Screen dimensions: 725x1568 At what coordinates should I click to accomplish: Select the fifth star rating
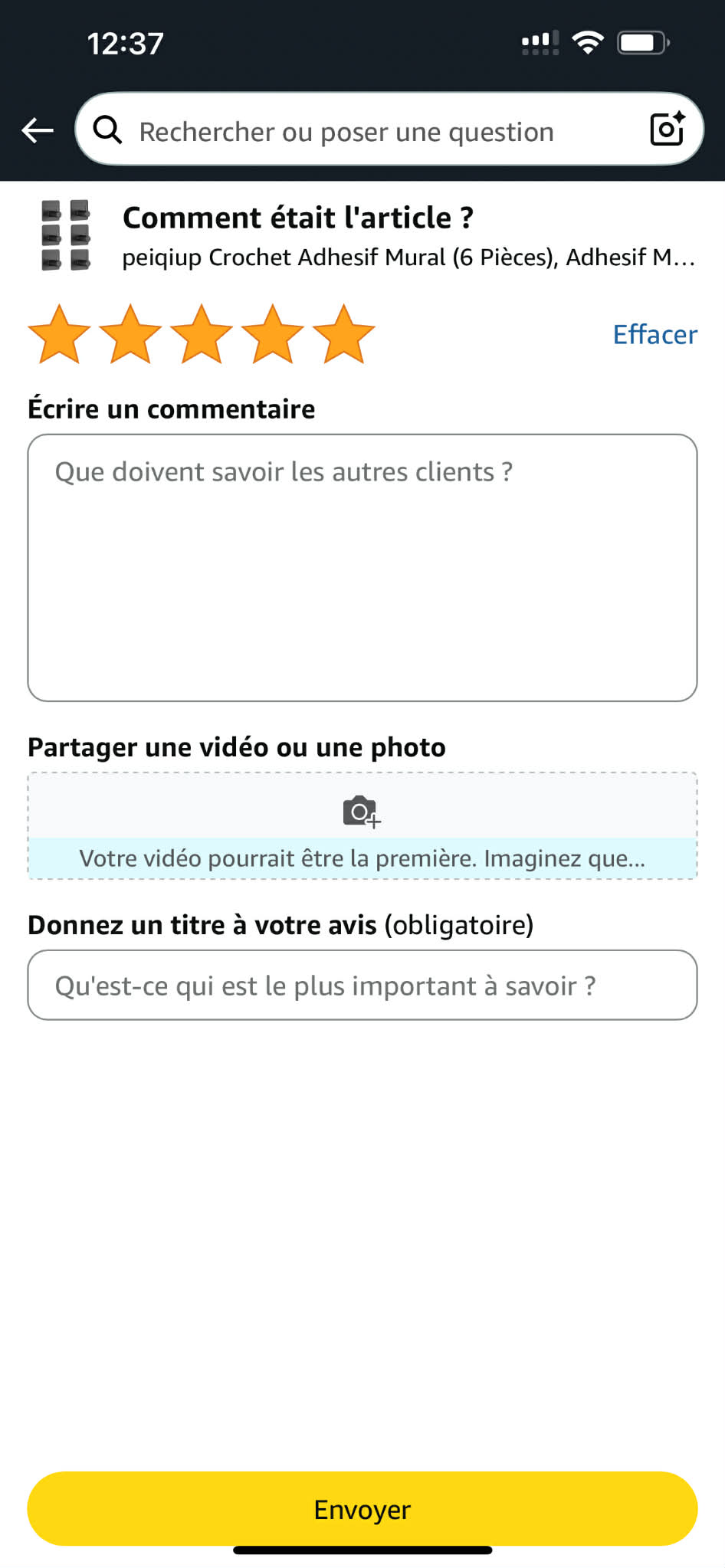(x=344, y=334)
